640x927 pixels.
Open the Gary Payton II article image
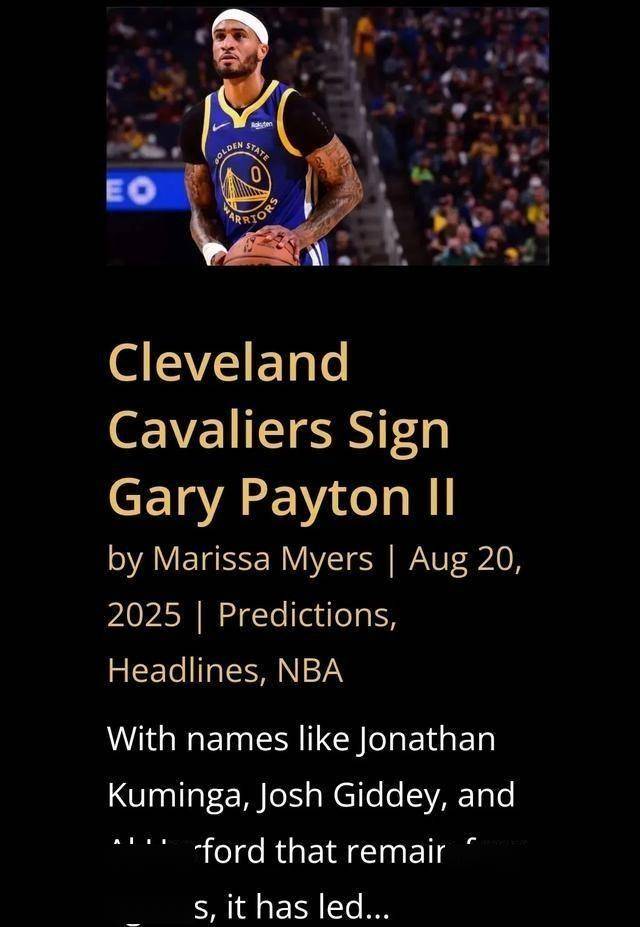327,136
